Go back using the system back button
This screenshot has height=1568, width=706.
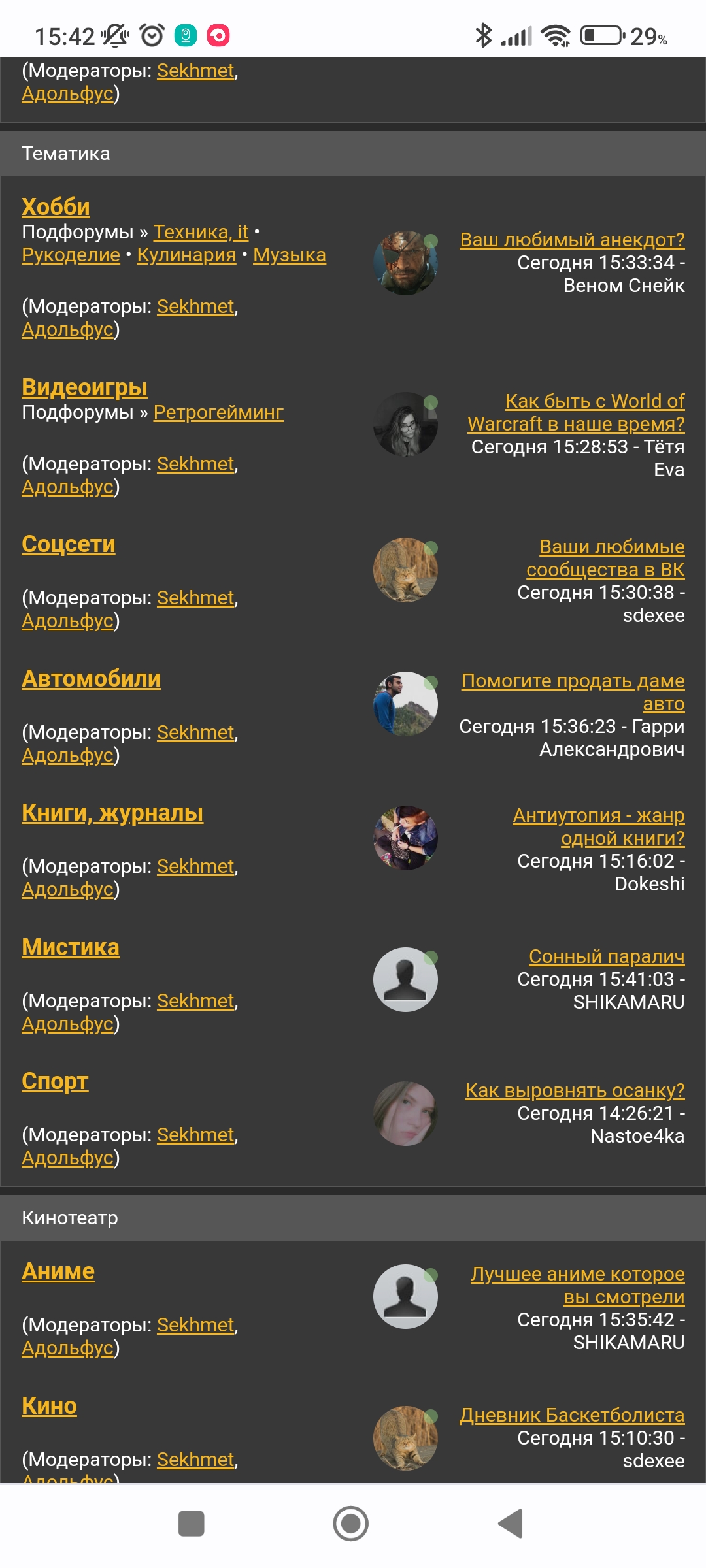tap(511, 1524)
